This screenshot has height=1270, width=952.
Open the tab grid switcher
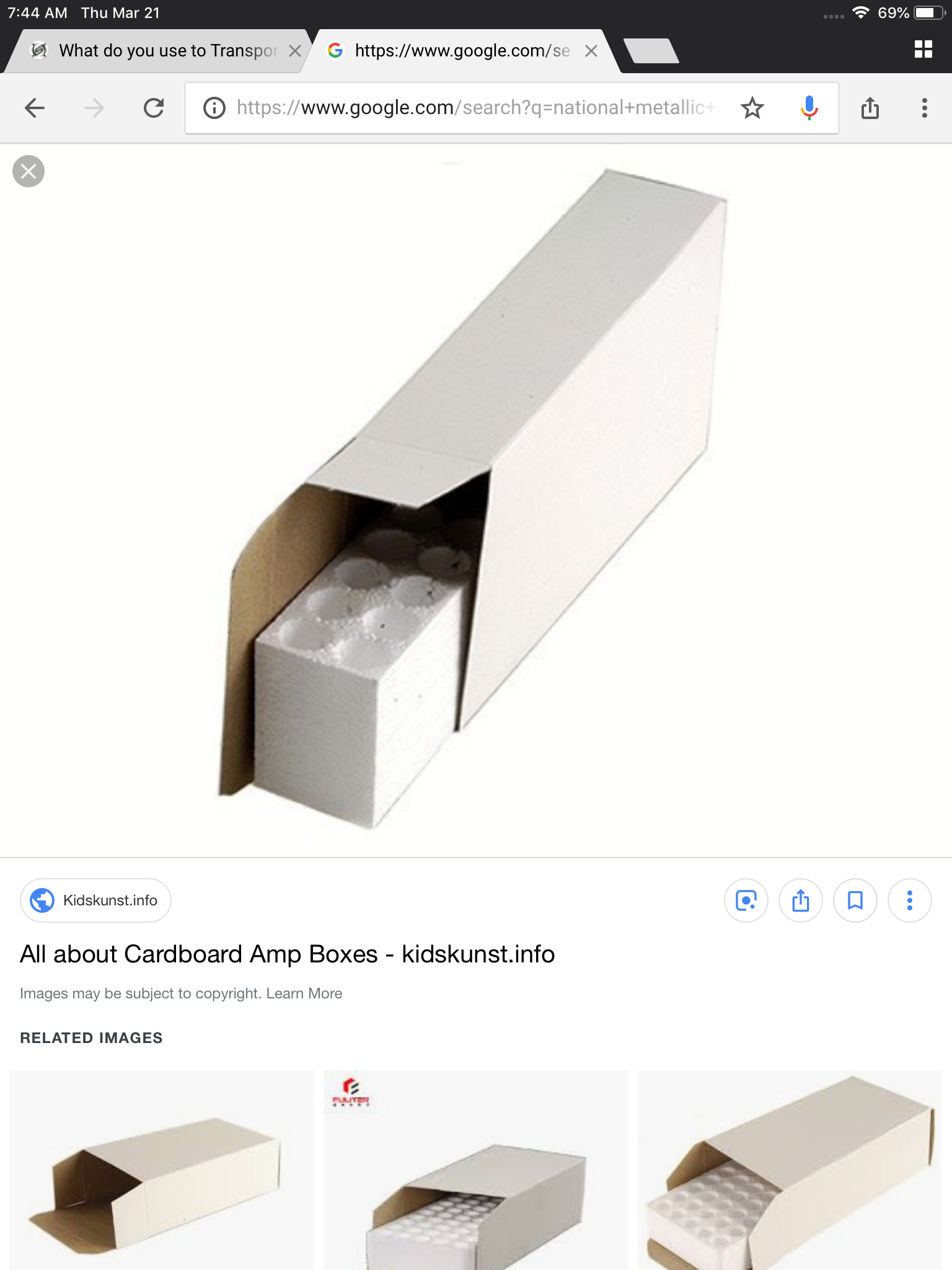923,50
